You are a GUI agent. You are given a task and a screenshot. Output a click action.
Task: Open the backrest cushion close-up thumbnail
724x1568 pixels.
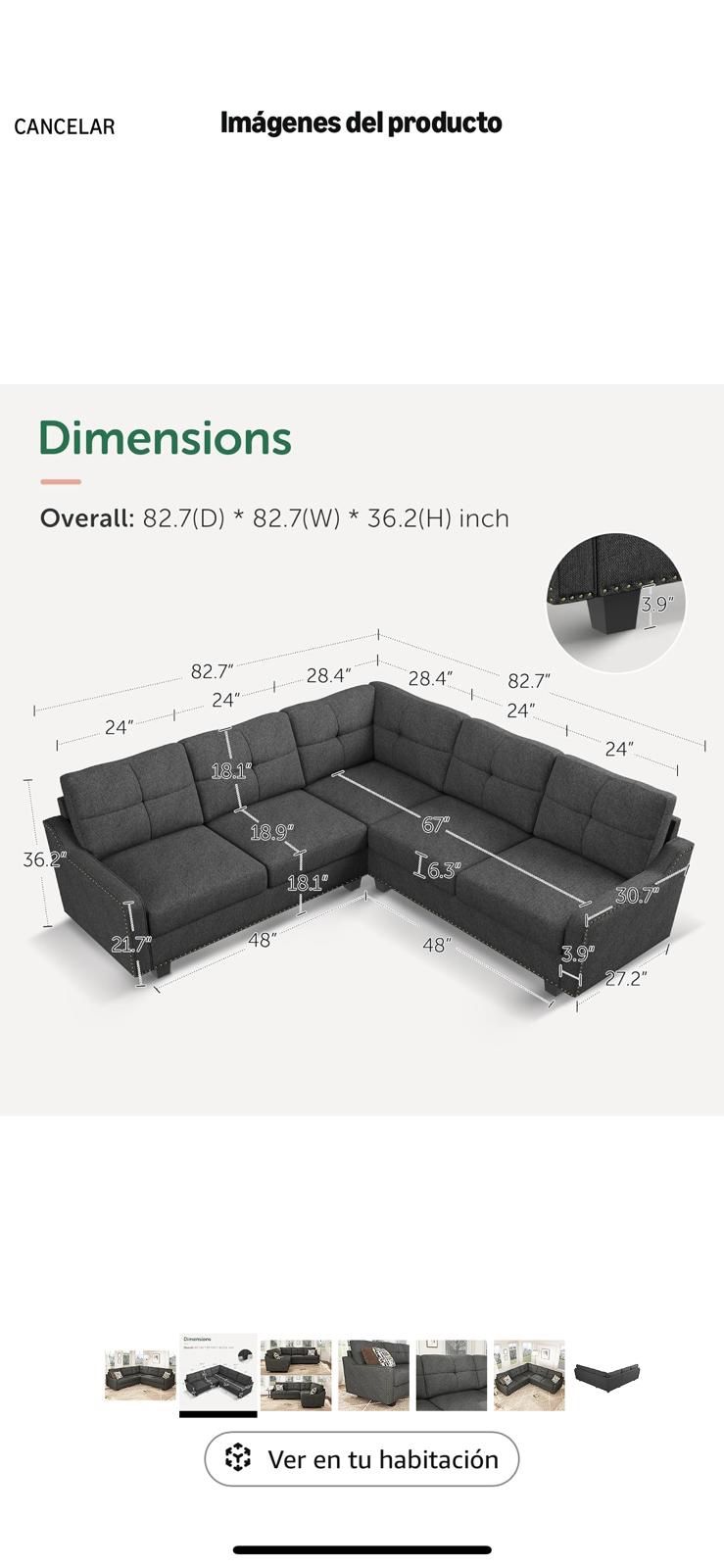tap(451, 1375)
